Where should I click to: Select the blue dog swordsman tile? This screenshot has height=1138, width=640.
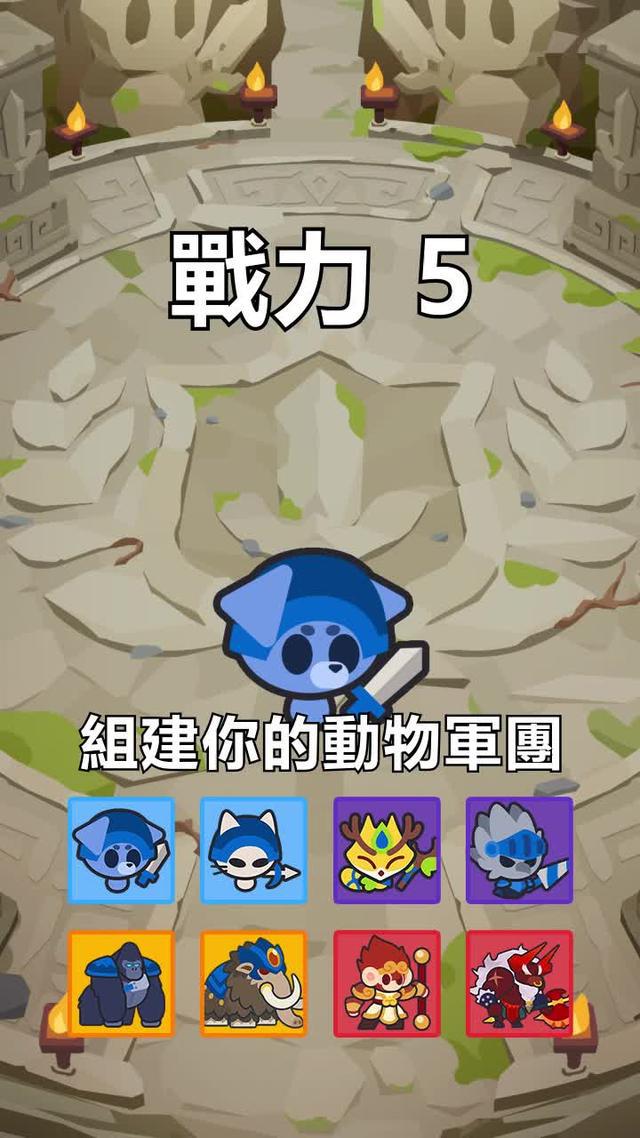coord(121,850)
